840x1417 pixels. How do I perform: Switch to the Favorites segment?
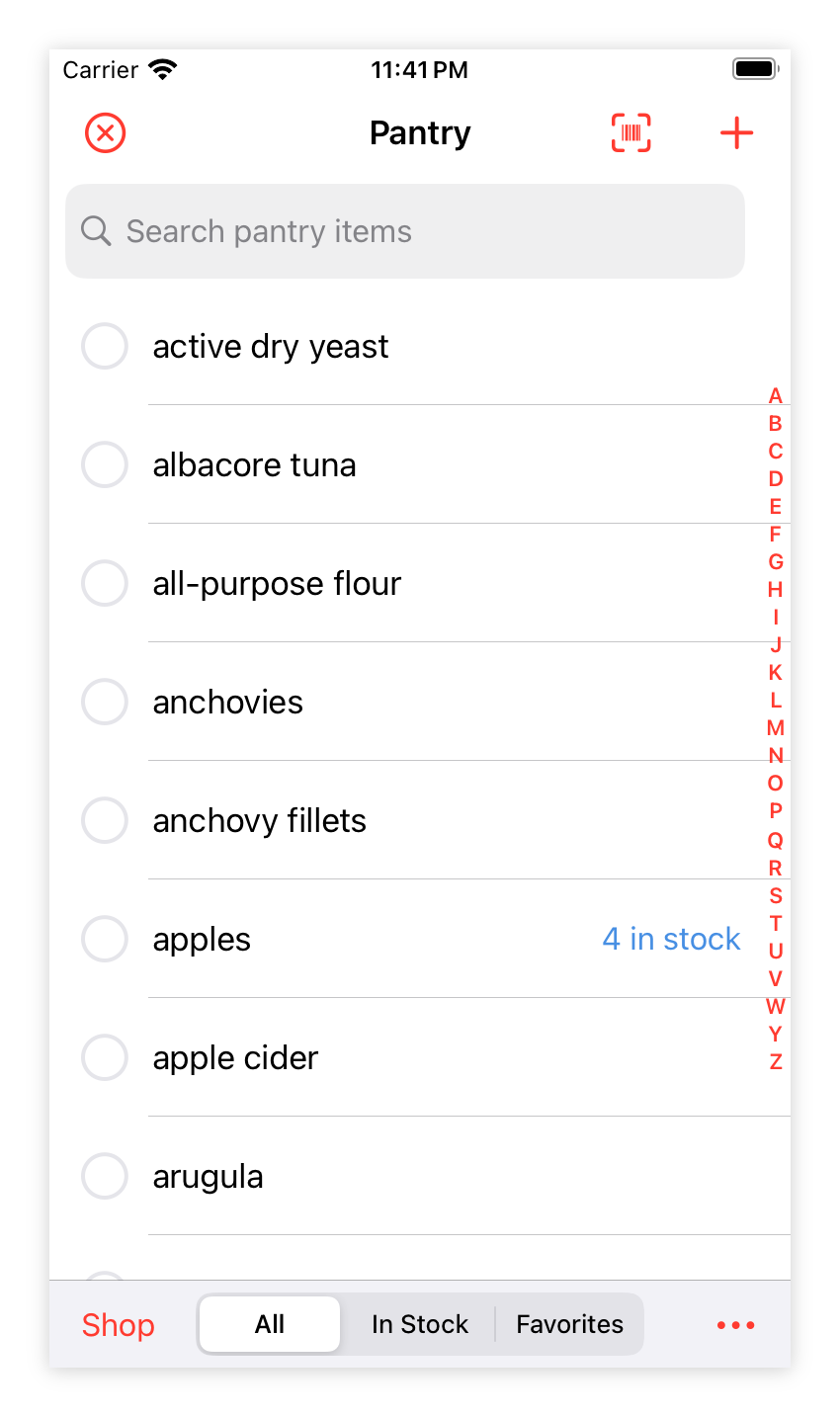coord(570,1324)
